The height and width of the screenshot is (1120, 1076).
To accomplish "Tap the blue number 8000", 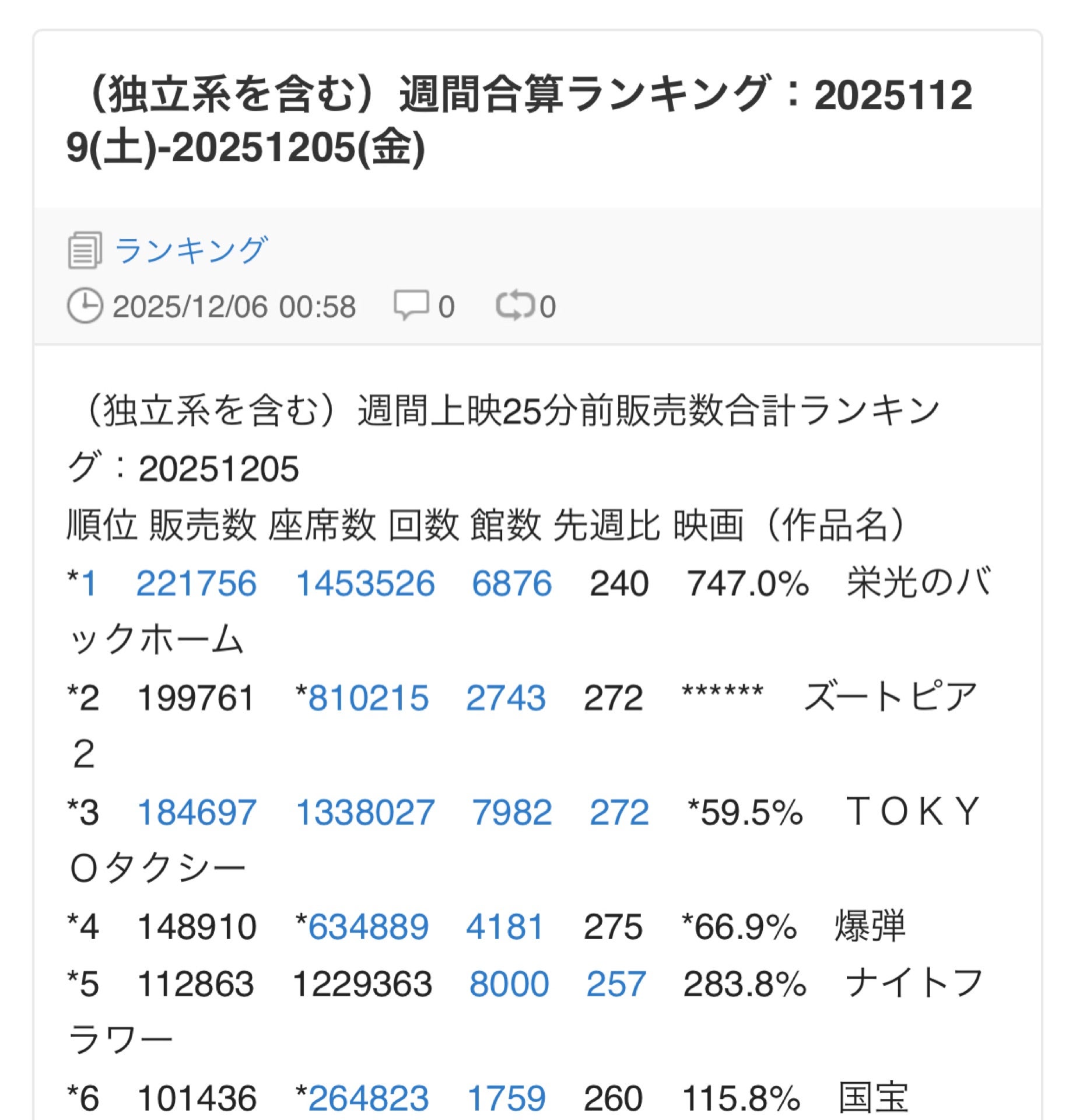I will (509, 984).
